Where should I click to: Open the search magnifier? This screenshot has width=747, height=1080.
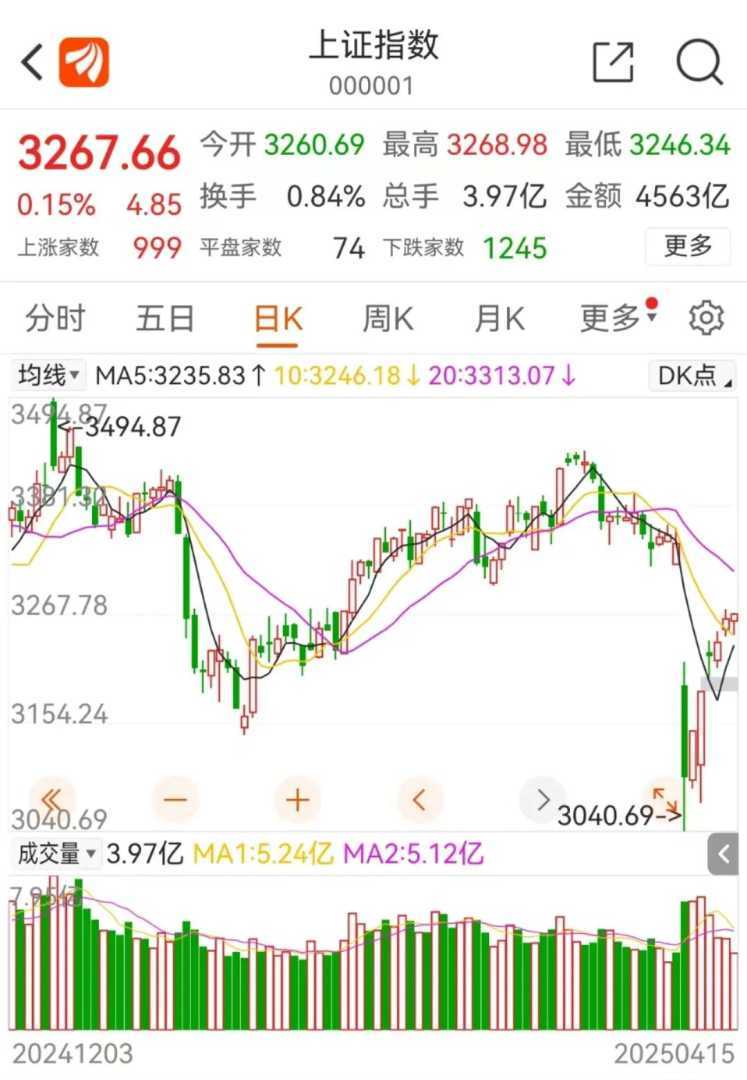coord(699,62)
